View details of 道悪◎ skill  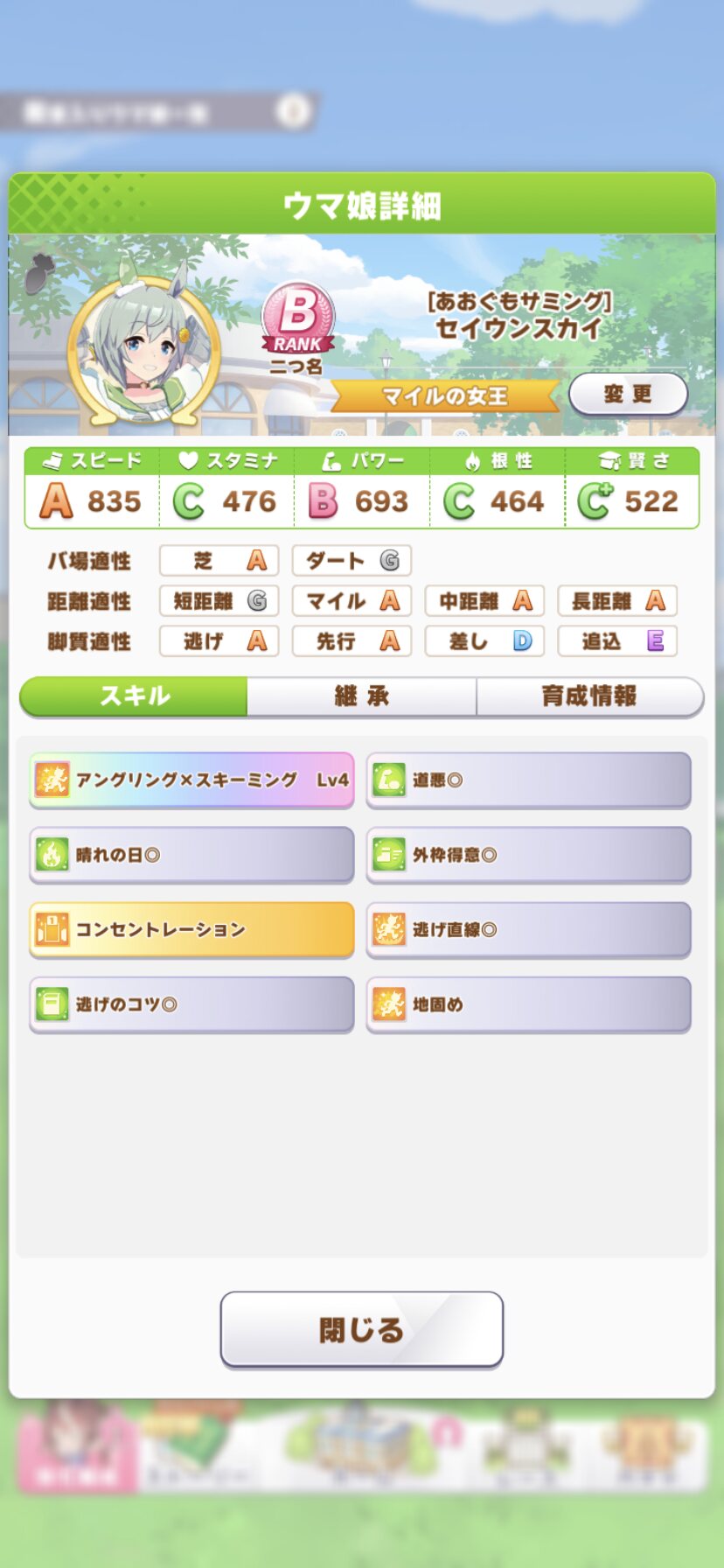click(528, 780)
